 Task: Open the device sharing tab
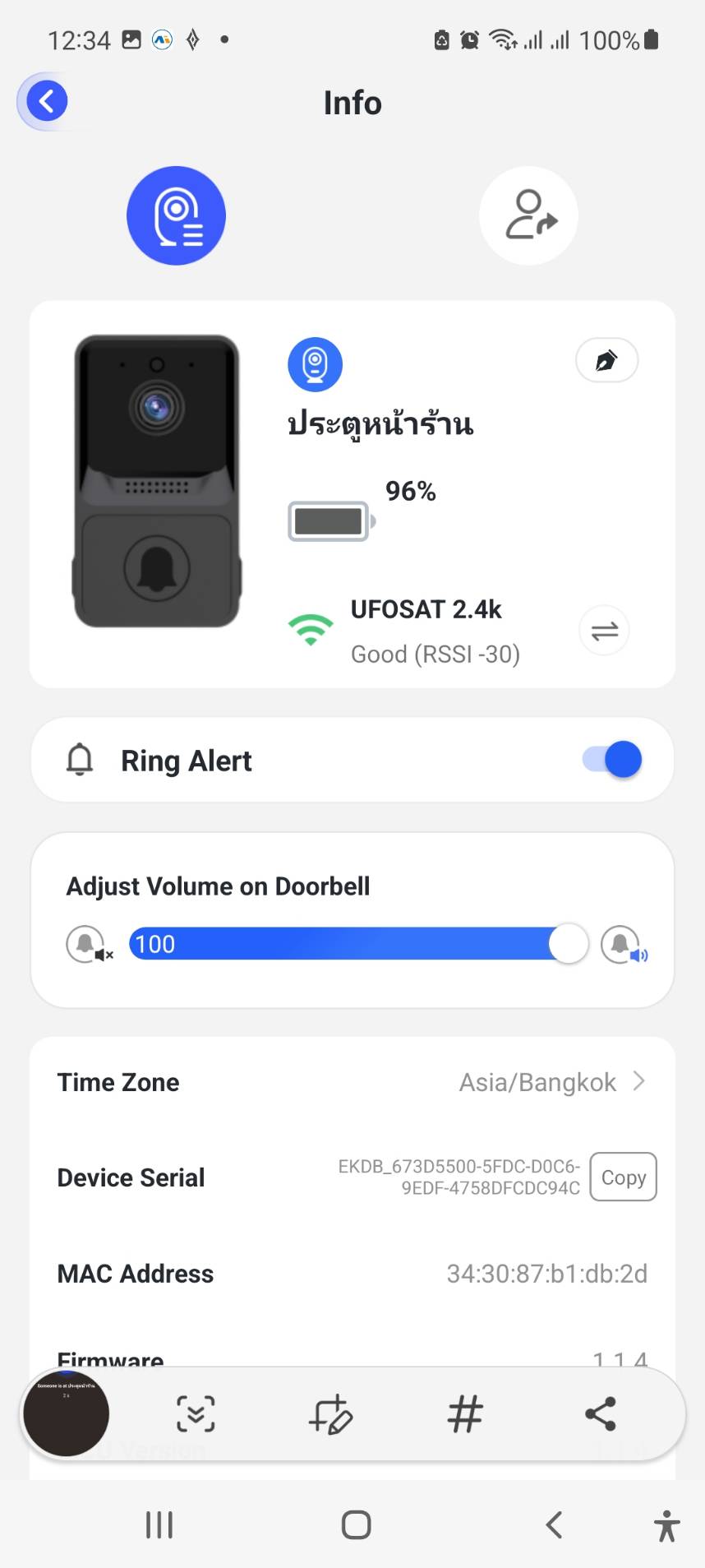coord(528,215)
